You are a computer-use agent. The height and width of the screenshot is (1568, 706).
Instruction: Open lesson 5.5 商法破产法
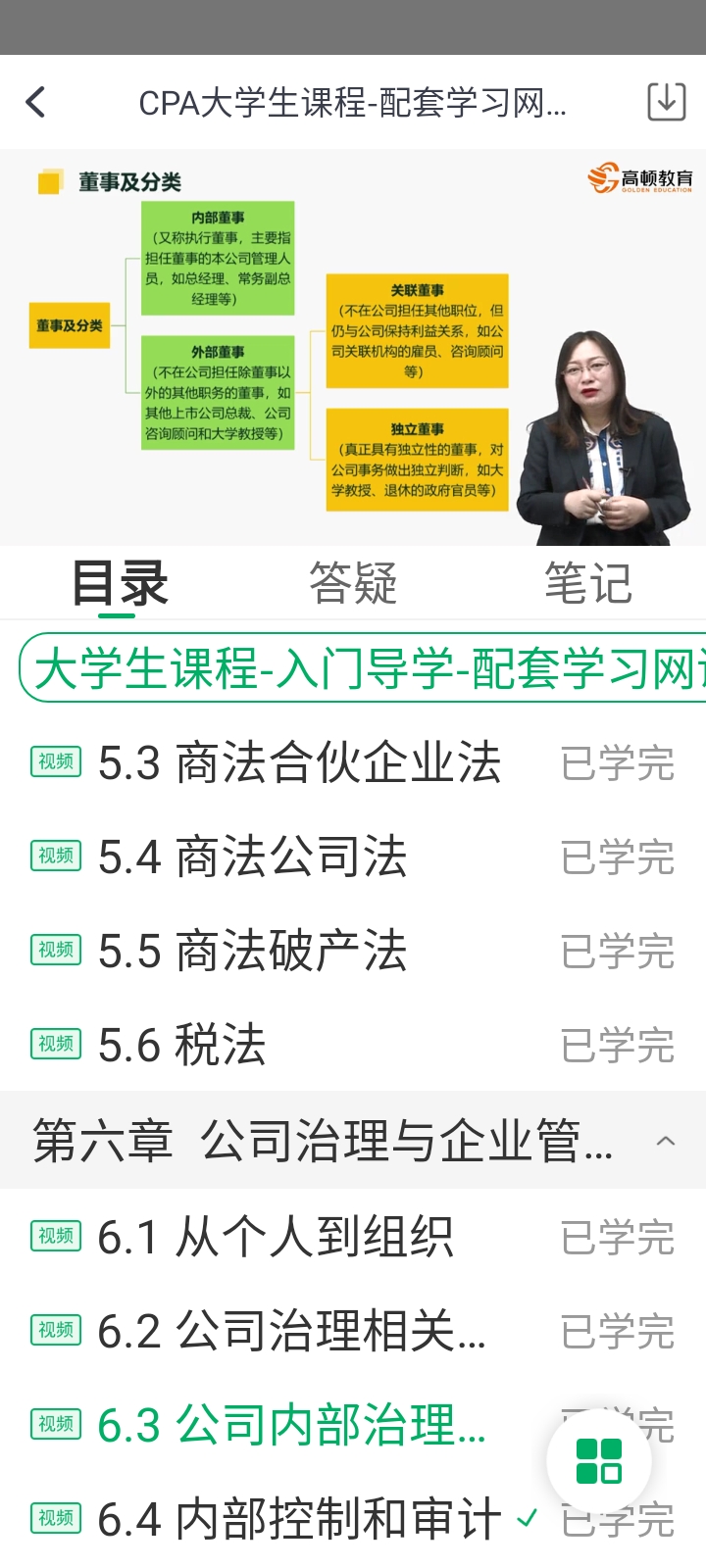tap(252, 951)
